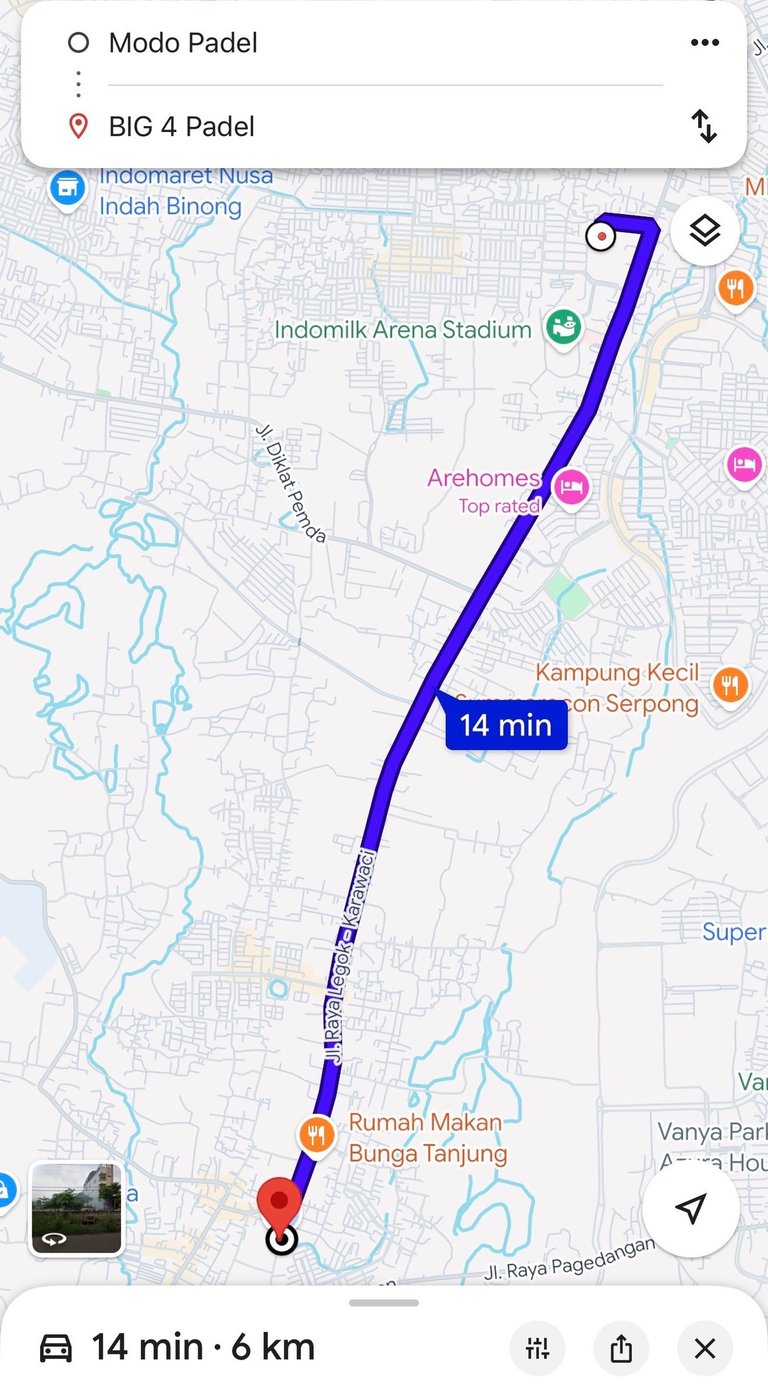Share this driving route
This screenshot has width=768, height=1389.
[x=621, y=1348]
